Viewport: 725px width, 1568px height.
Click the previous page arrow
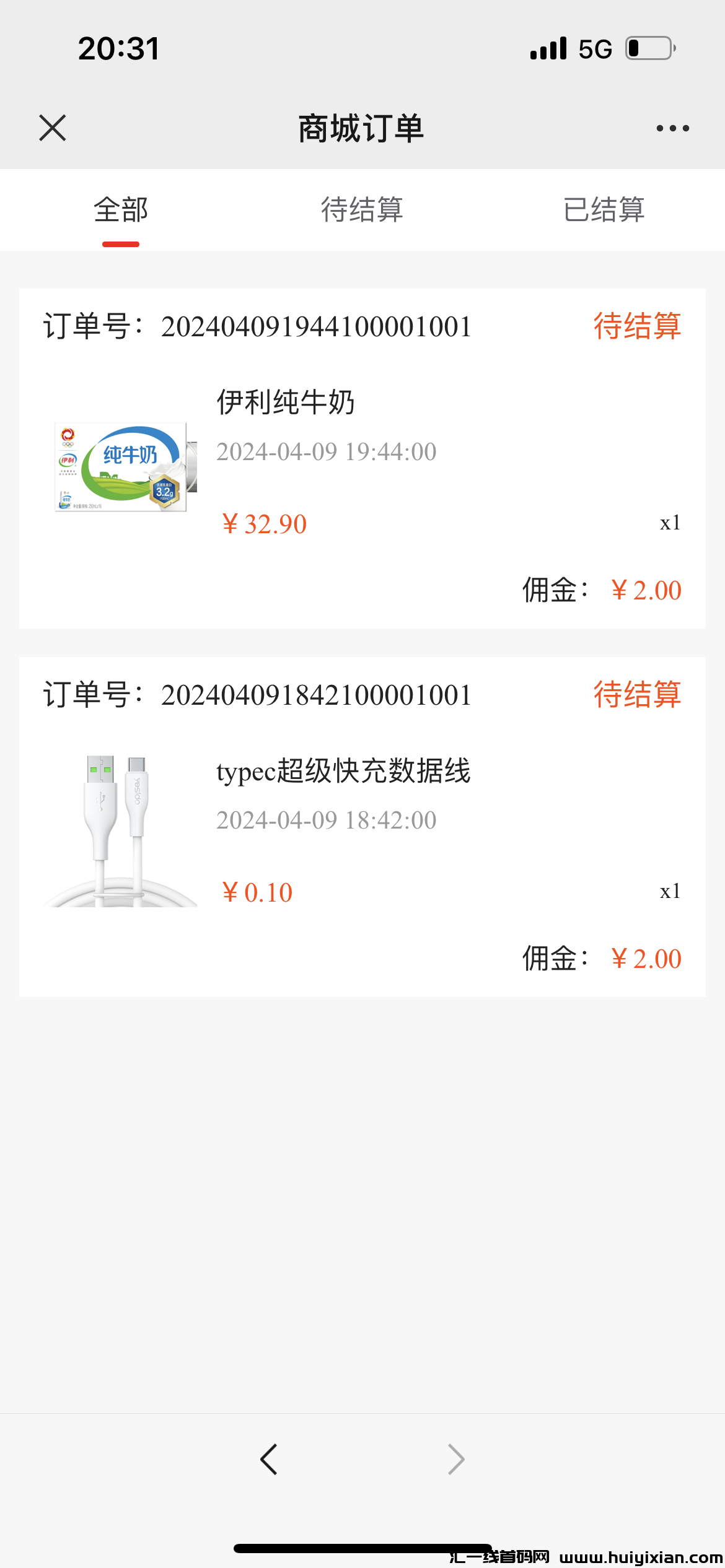tap(269, 1459)
